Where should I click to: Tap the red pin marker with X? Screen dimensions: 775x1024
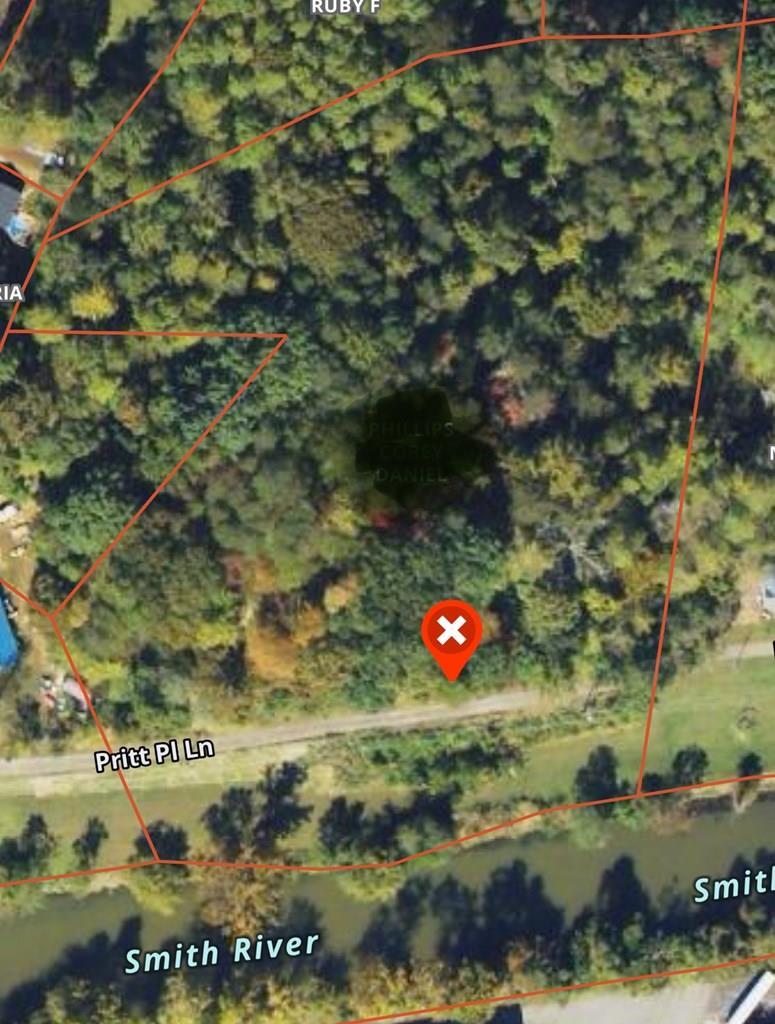click(451, 633)
